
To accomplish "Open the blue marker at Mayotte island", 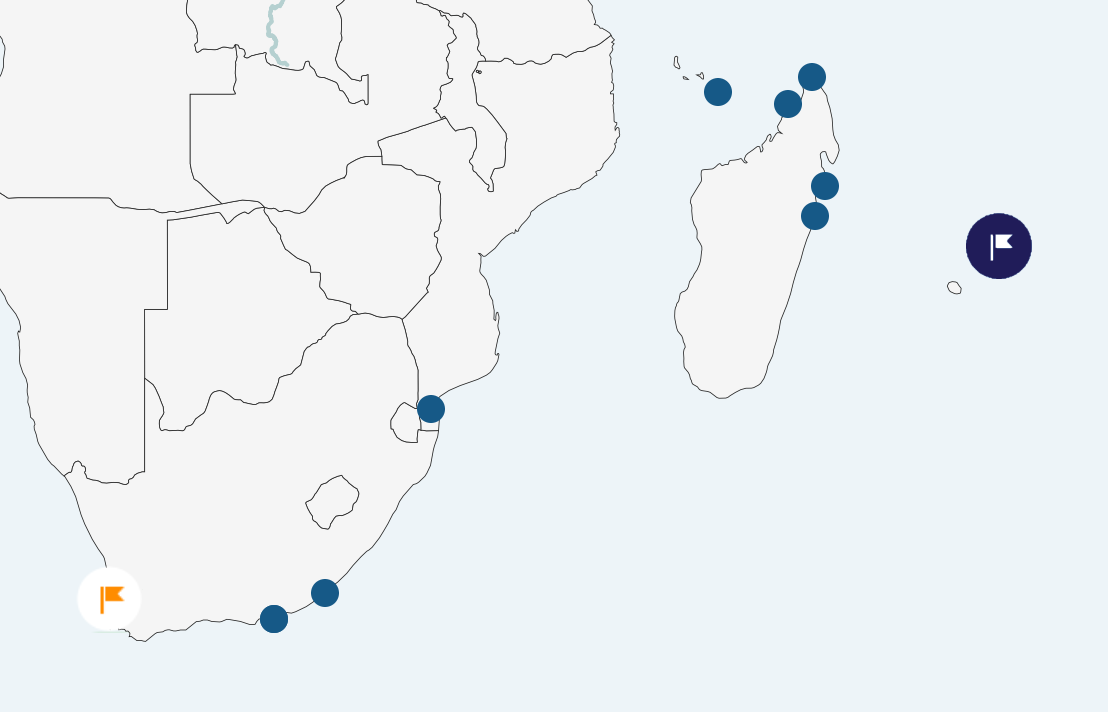I will [718, 92].
